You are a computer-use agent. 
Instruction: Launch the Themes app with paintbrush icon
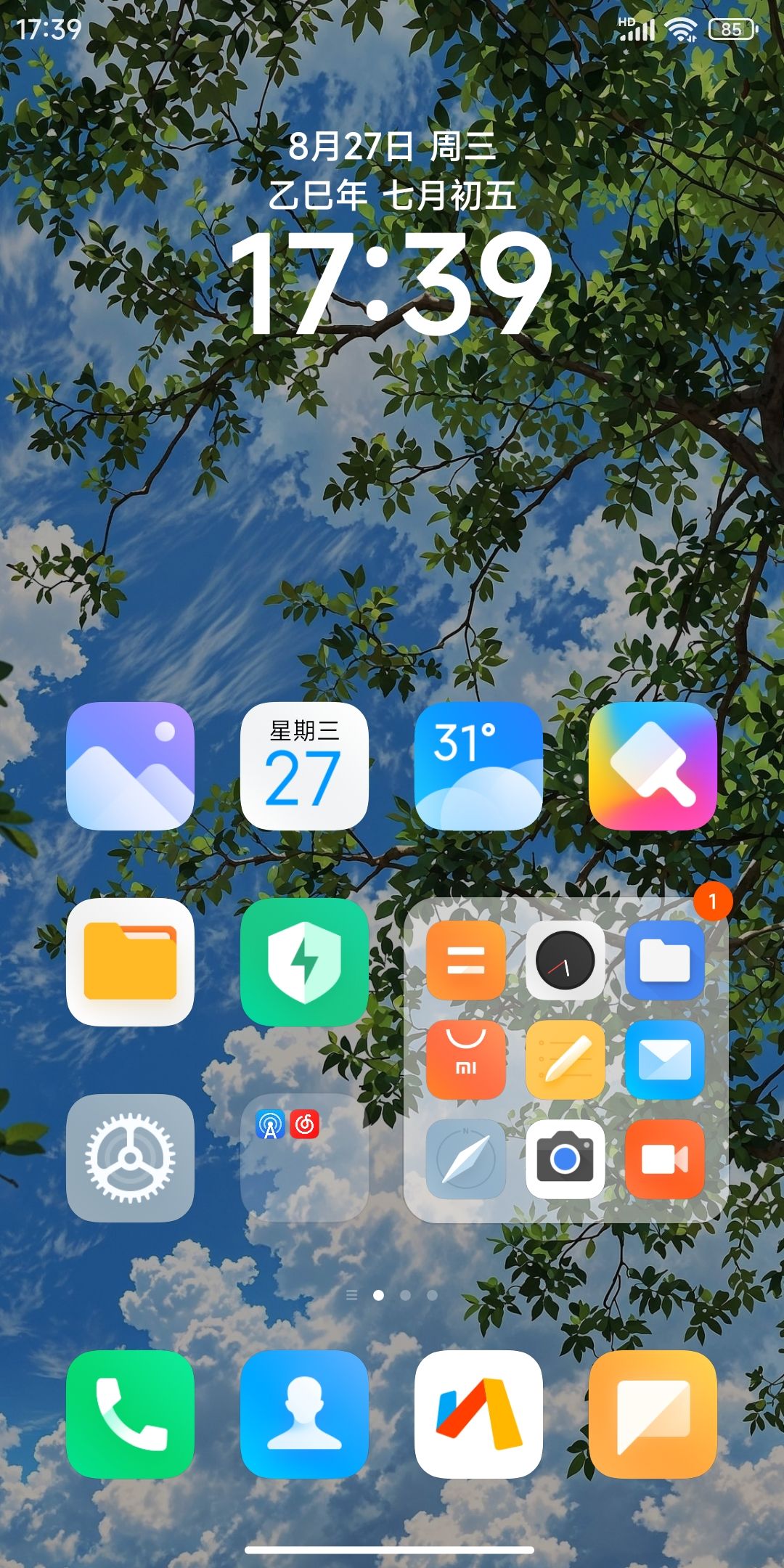pyautogui.click(x=653, y=765)
